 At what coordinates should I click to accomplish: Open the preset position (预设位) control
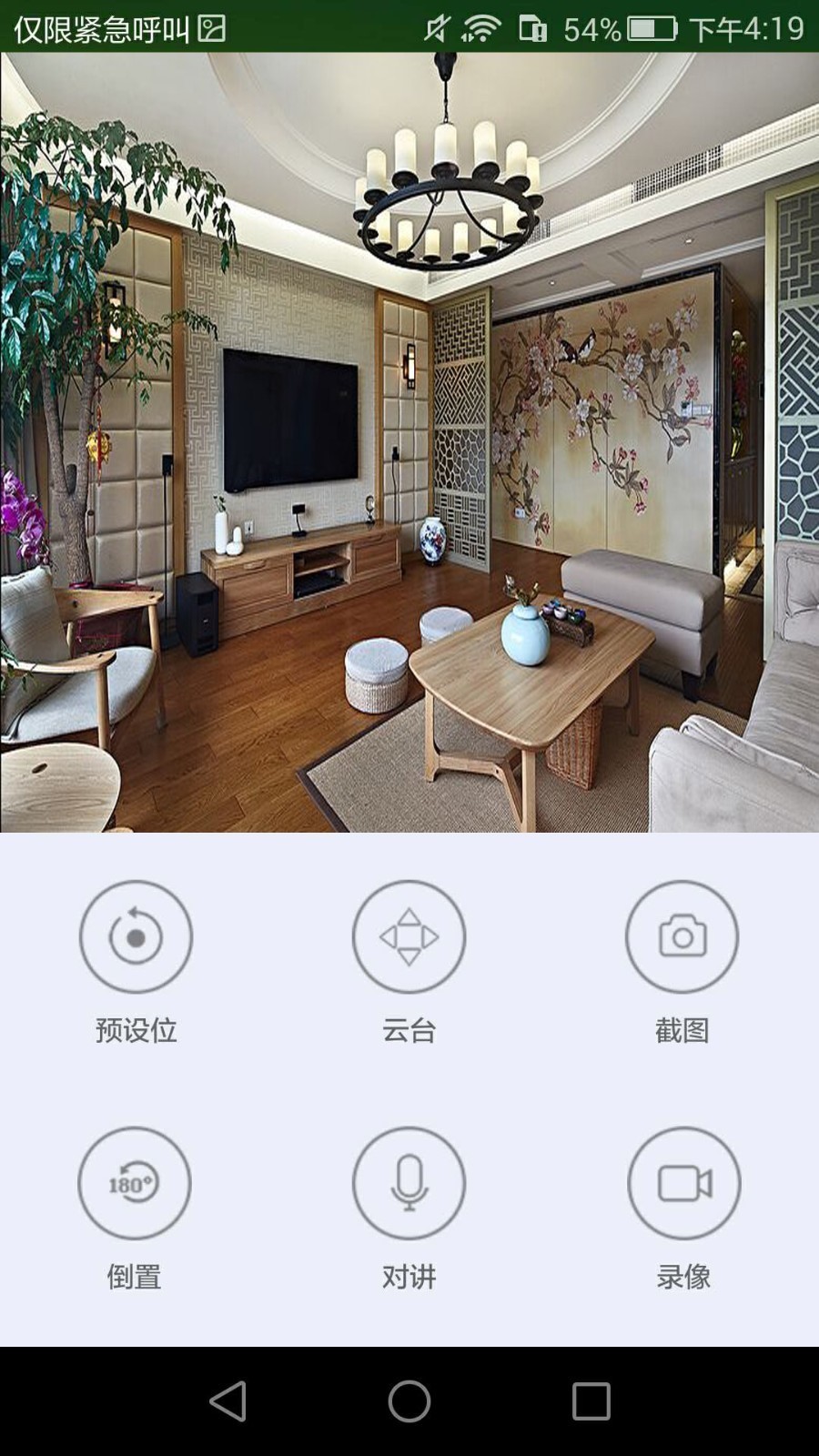[x=136, y=936]
